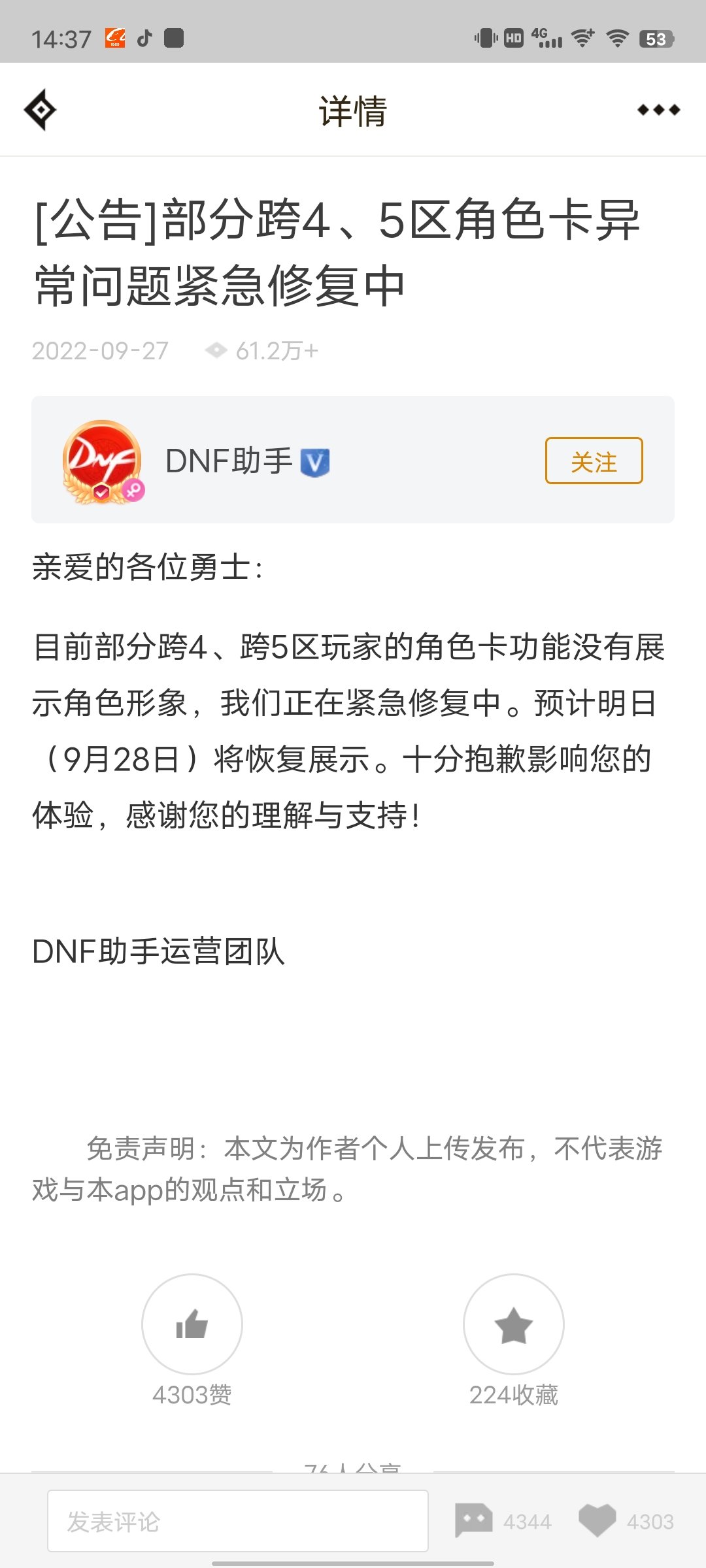This screenshot has height=1568, width=706.
Task: Open the three-dot overflow menu
Action: 658,110
